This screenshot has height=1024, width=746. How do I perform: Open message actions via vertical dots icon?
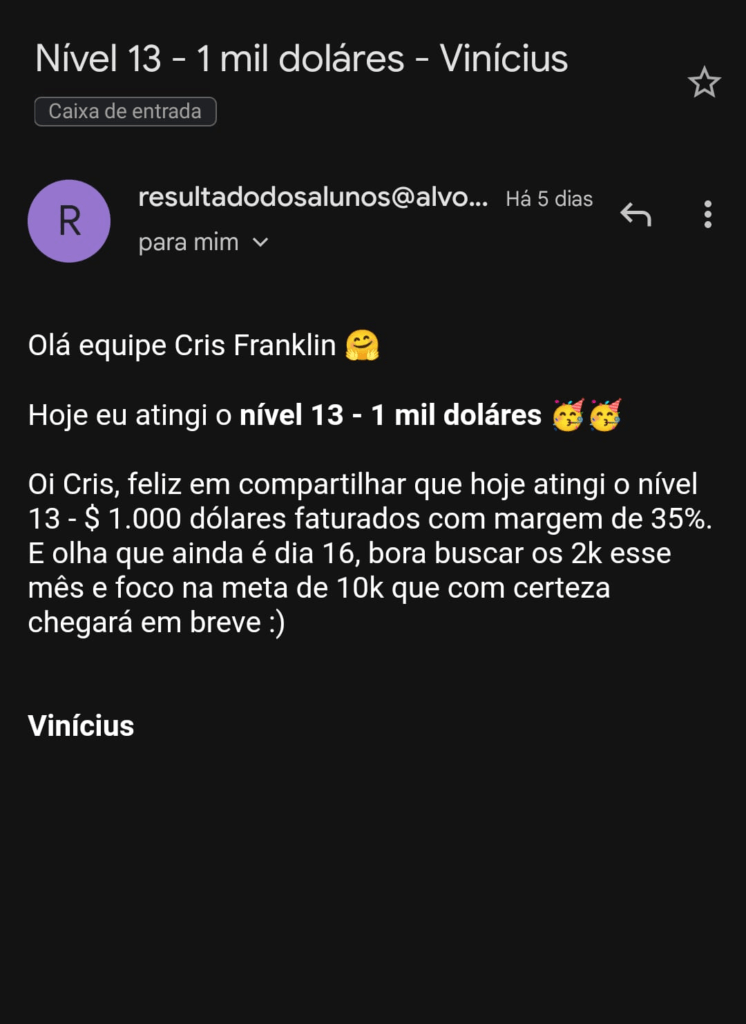pos(708,214)
